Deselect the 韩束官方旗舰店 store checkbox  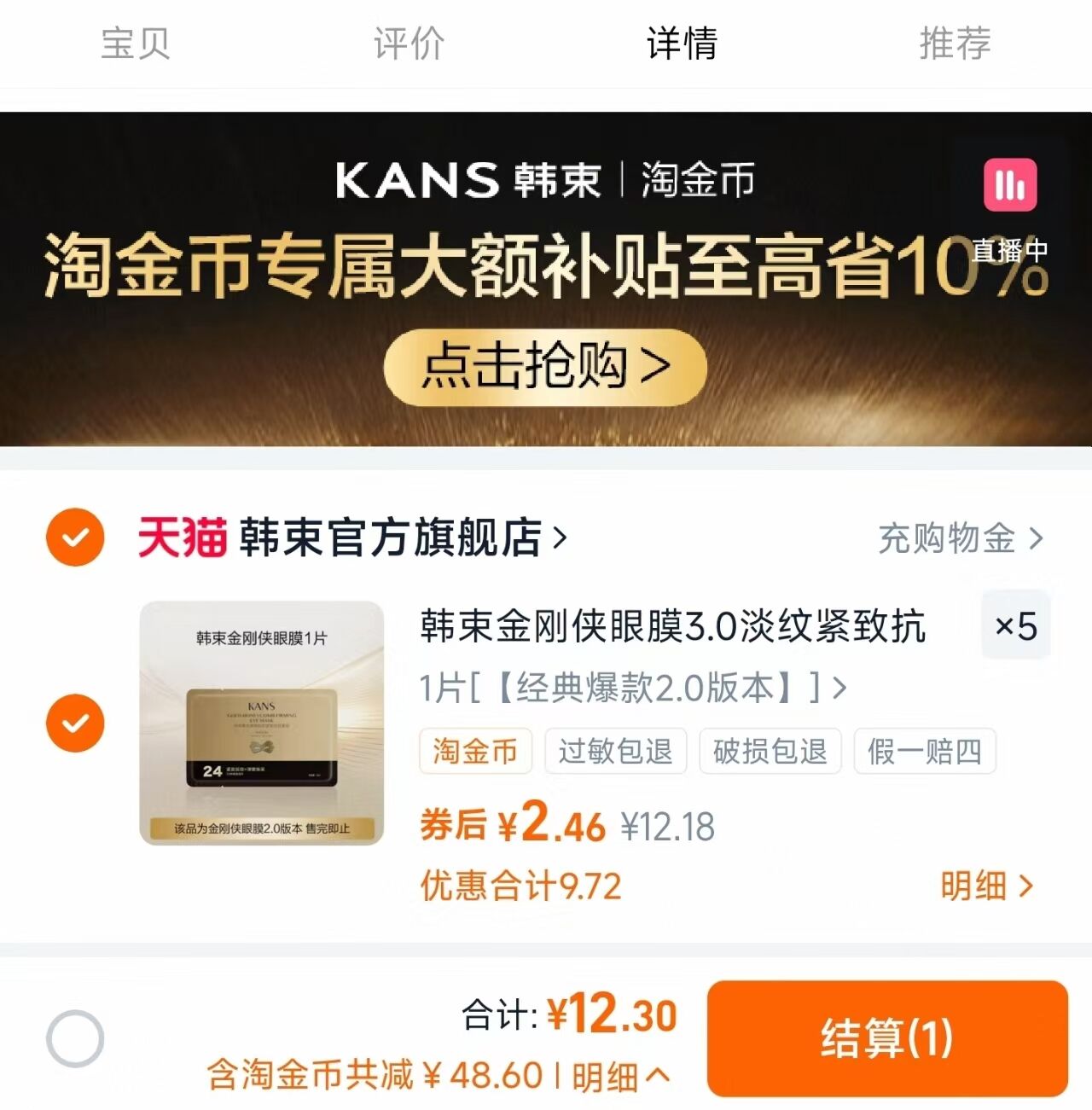tap(75, 537)
